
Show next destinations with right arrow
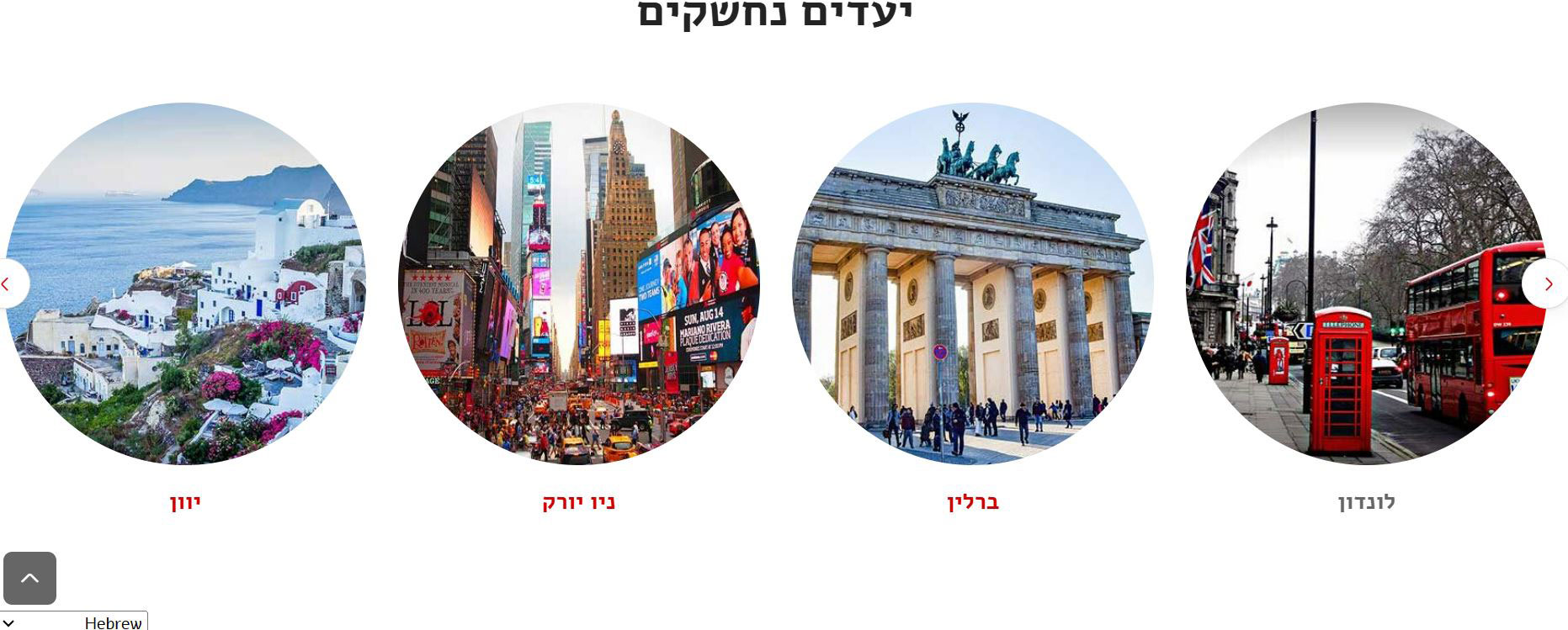pyautogui.click(x=1547, y=284)
